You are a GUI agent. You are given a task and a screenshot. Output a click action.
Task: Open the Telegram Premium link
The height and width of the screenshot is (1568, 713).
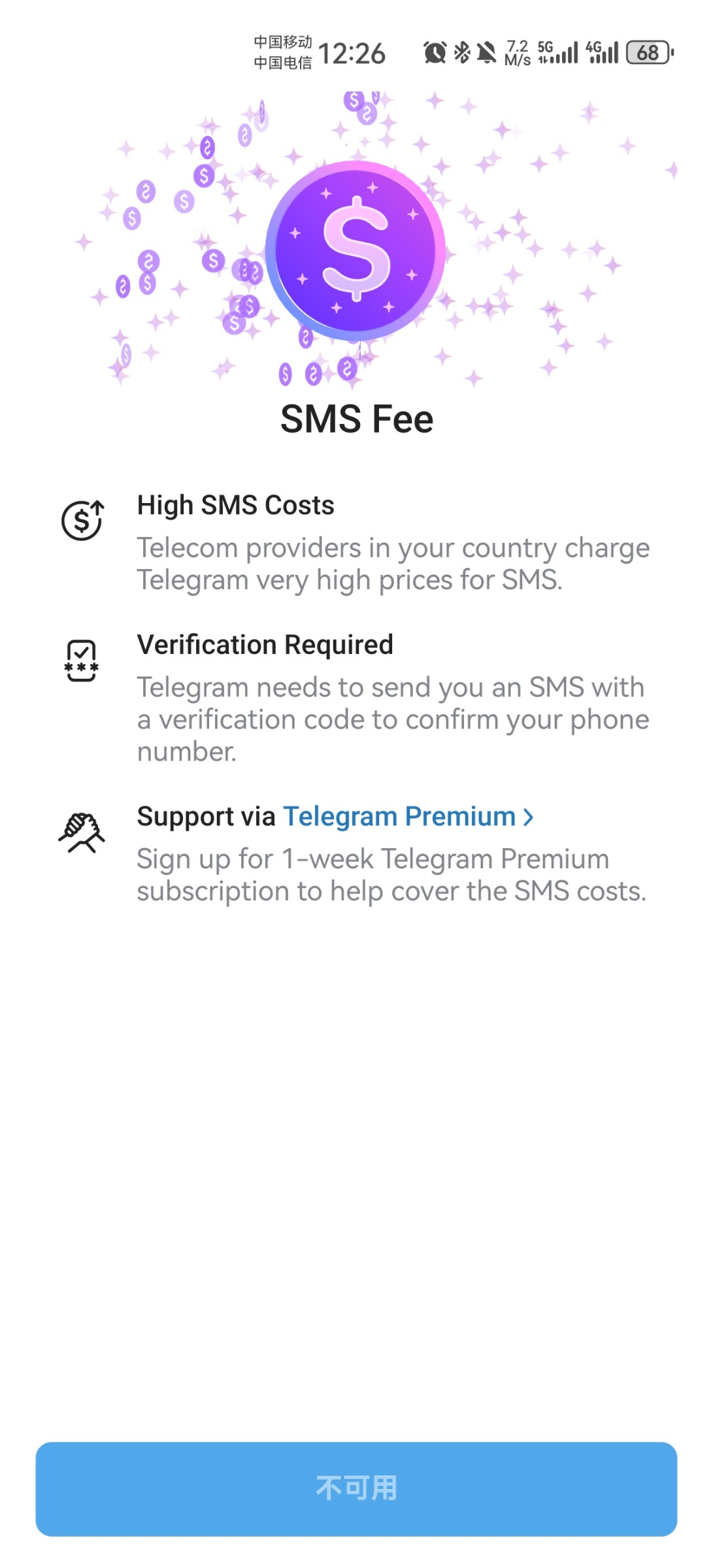coord(408,817)
